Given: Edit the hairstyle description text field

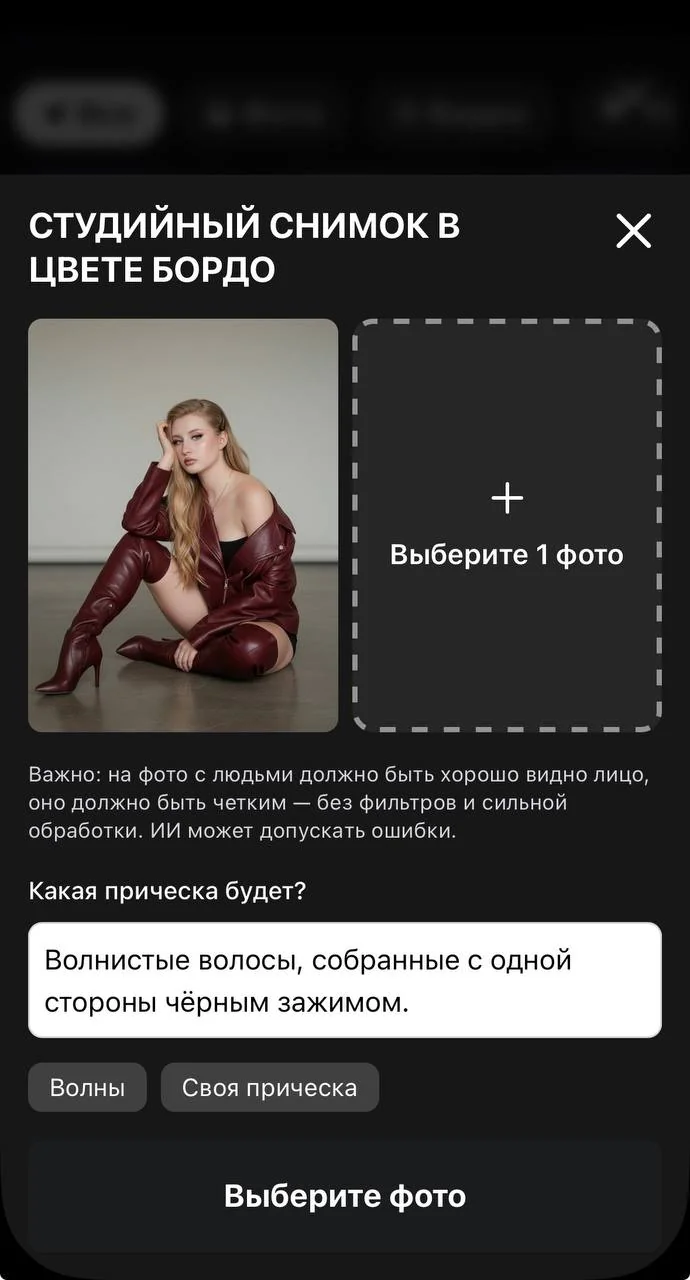Looking at the screenshot, I should click(345, 980).
